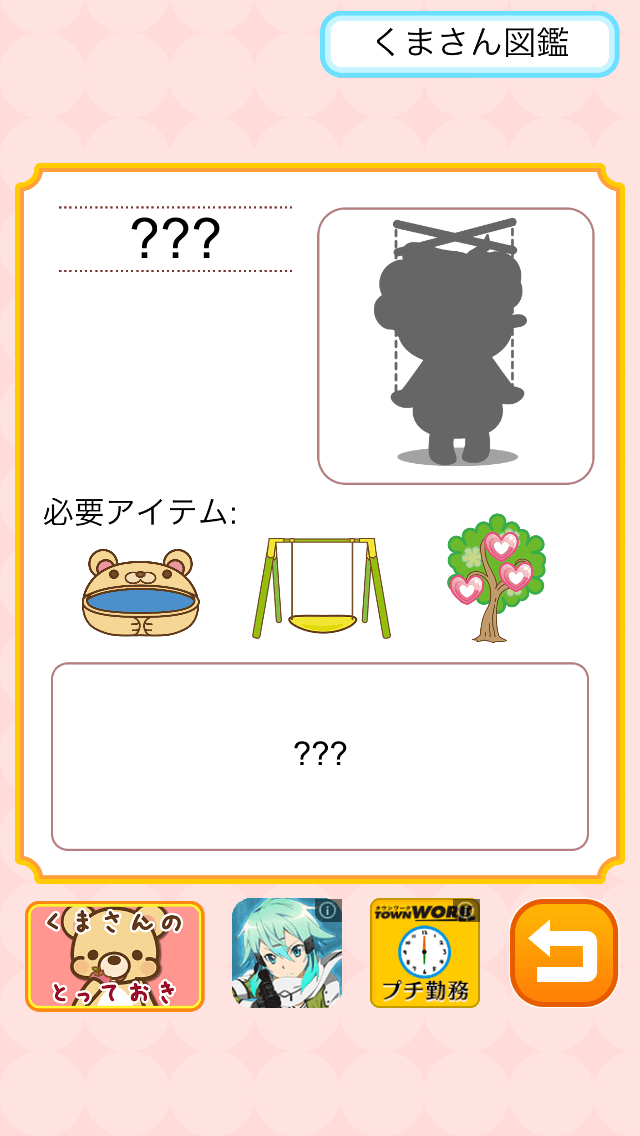Tap the くまさんのとっておき banner

115,955
